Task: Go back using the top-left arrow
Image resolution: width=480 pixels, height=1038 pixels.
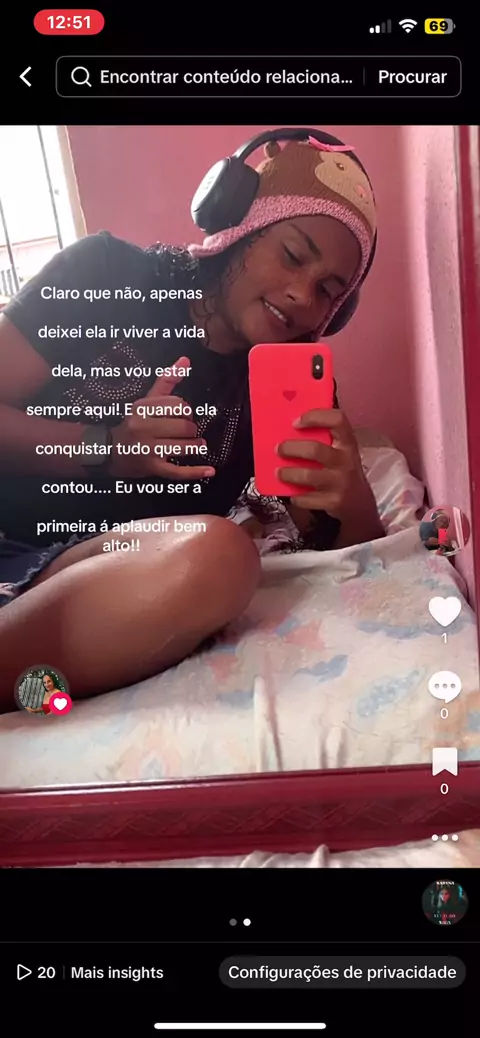Action: point(25,77)
